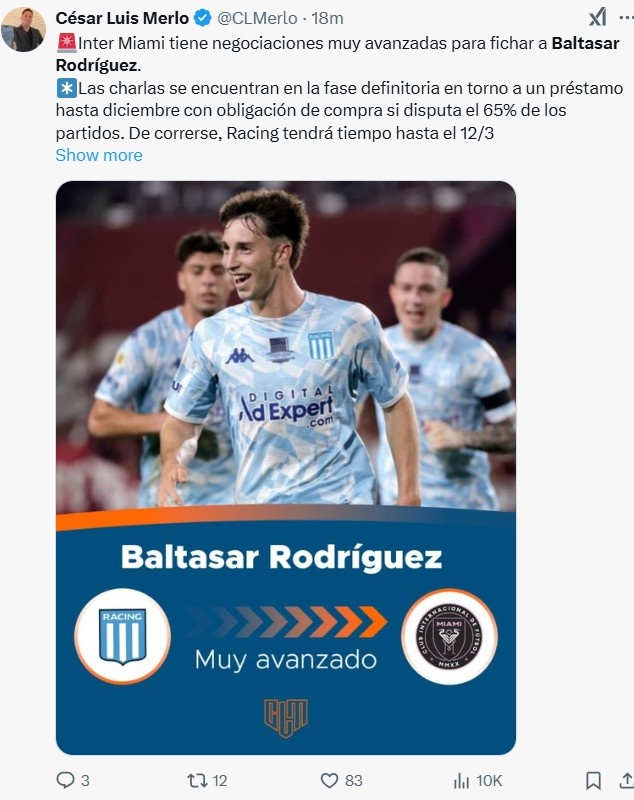This screenshot has height=800, width=634.
Task: Open César Luis Merlo's profile picture
Action: 23,29
